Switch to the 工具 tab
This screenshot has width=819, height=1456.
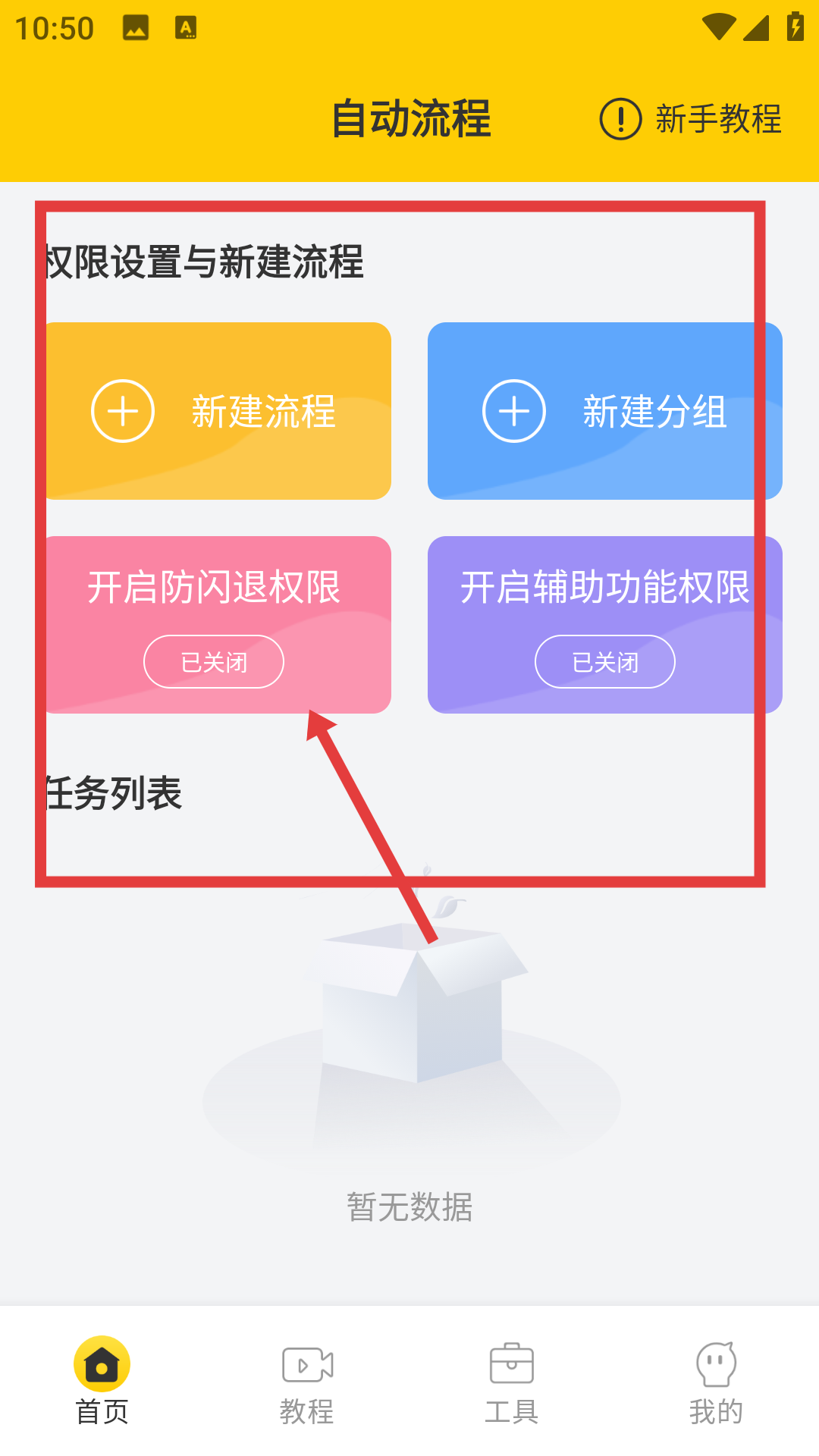[512, 1380]
